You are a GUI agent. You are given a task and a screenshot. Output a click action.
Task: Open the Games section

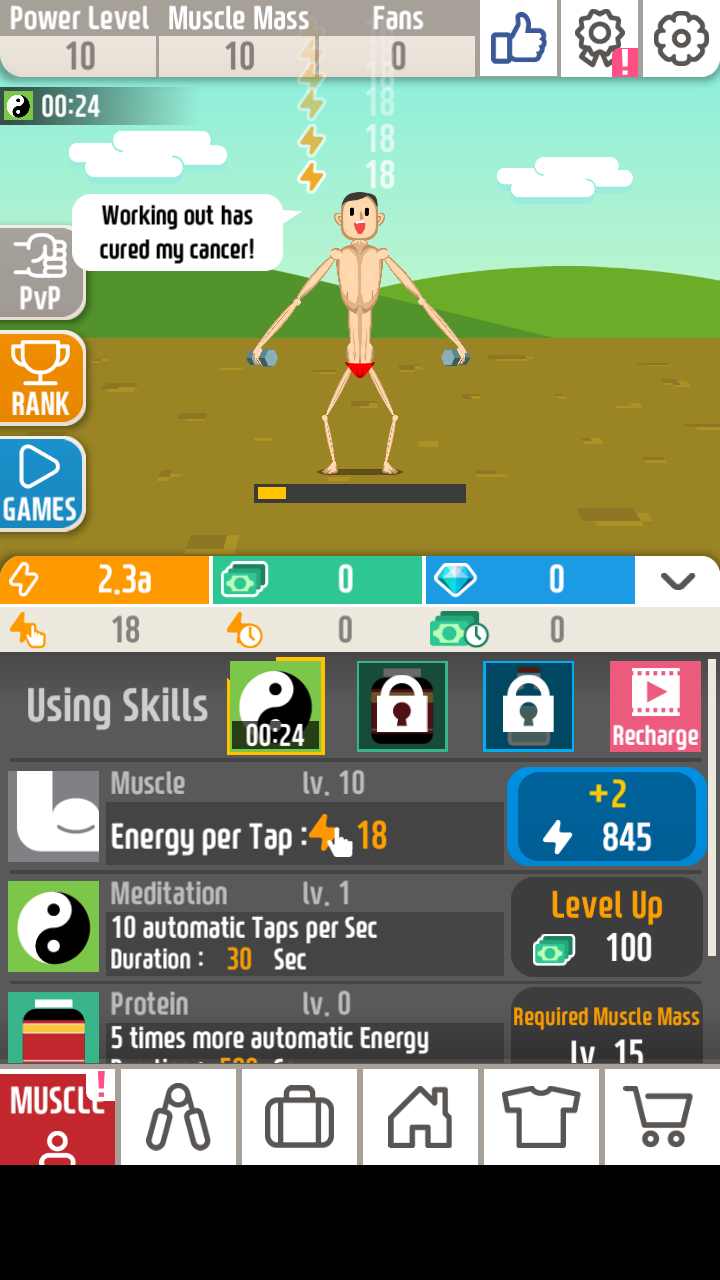tap(40, 484)
